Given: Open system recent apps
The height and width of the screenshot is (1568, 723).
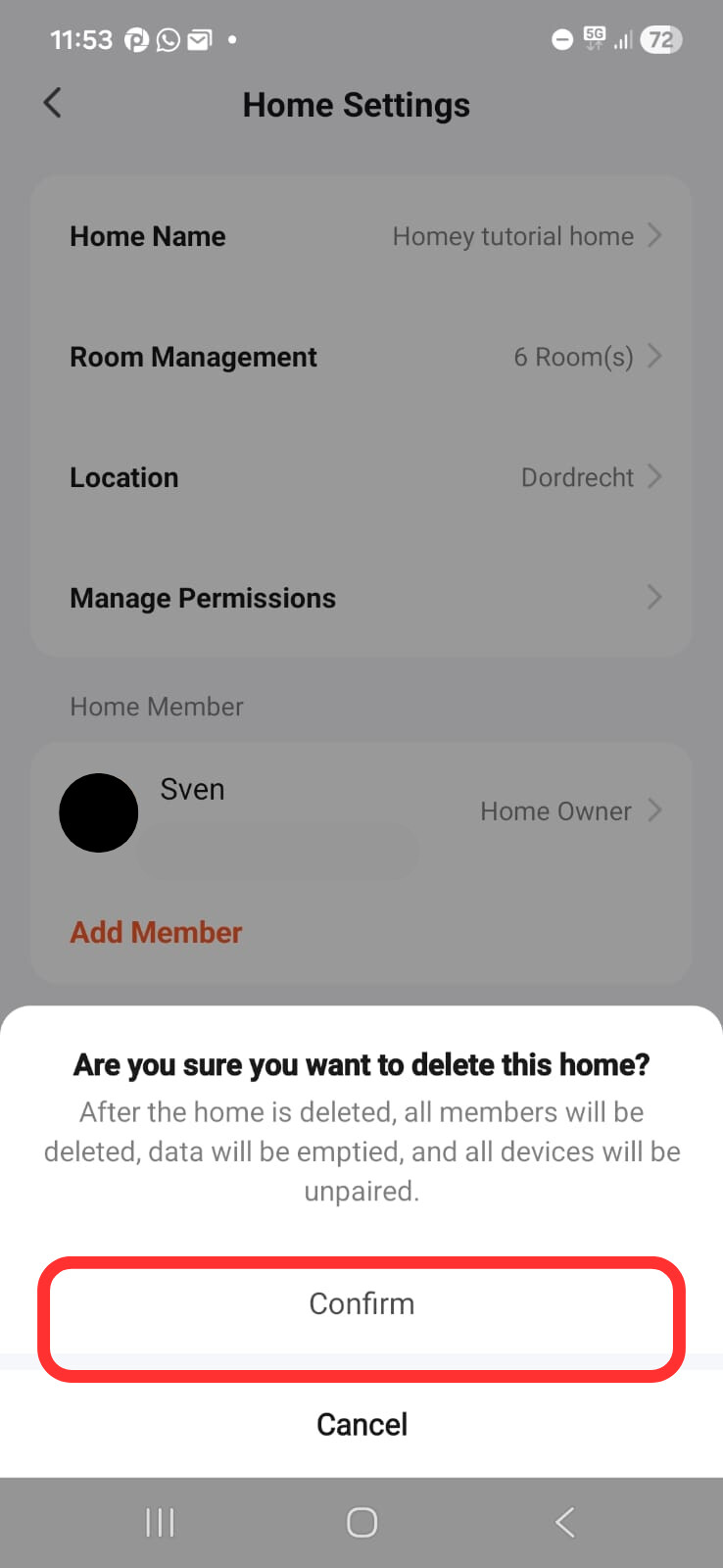Looking at the screenshot, I should pos(160,1522).
